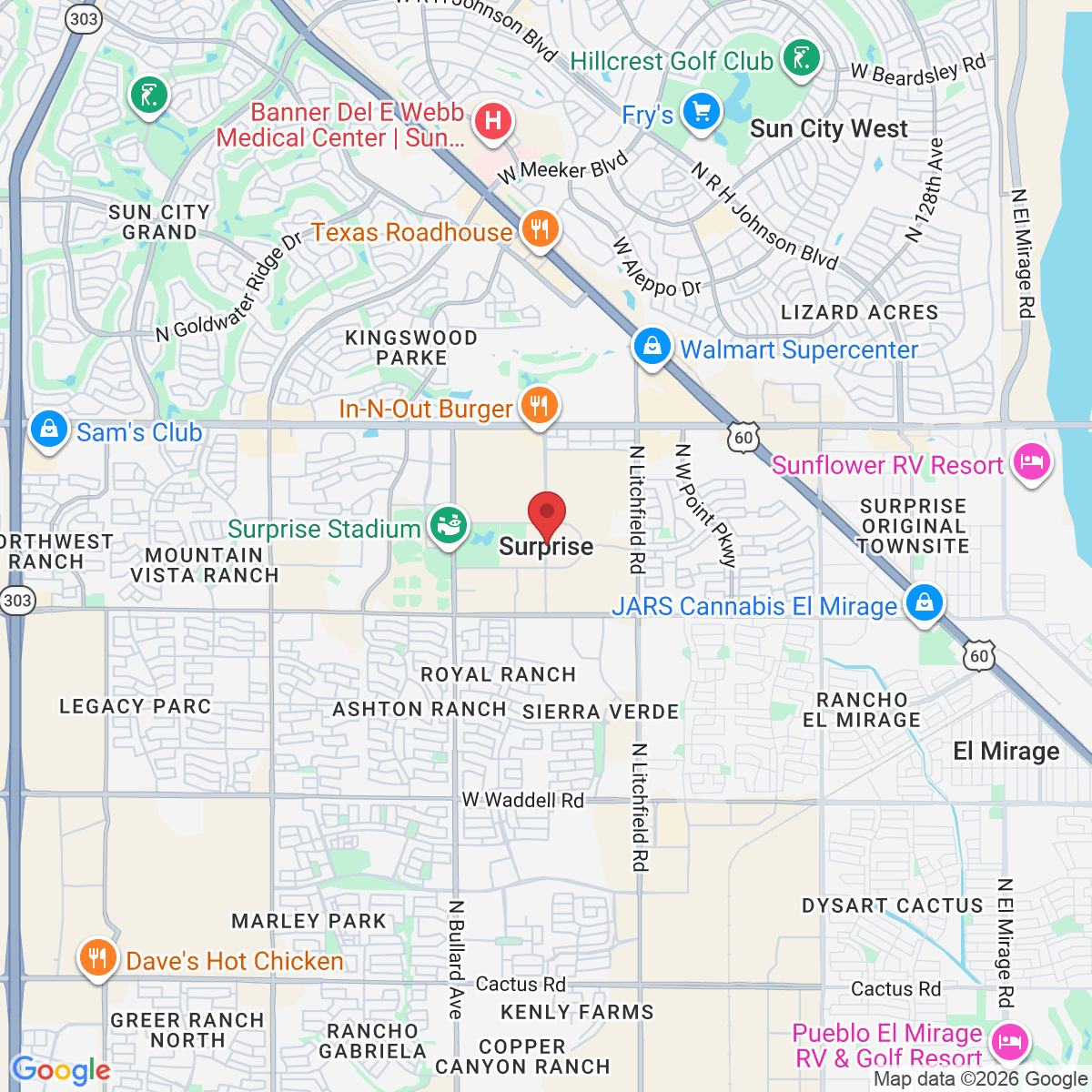This screenshot has width=1092, height=1092.
Task: Open the Walmart Supercenter shopping pin
Action: click(652, 348)
